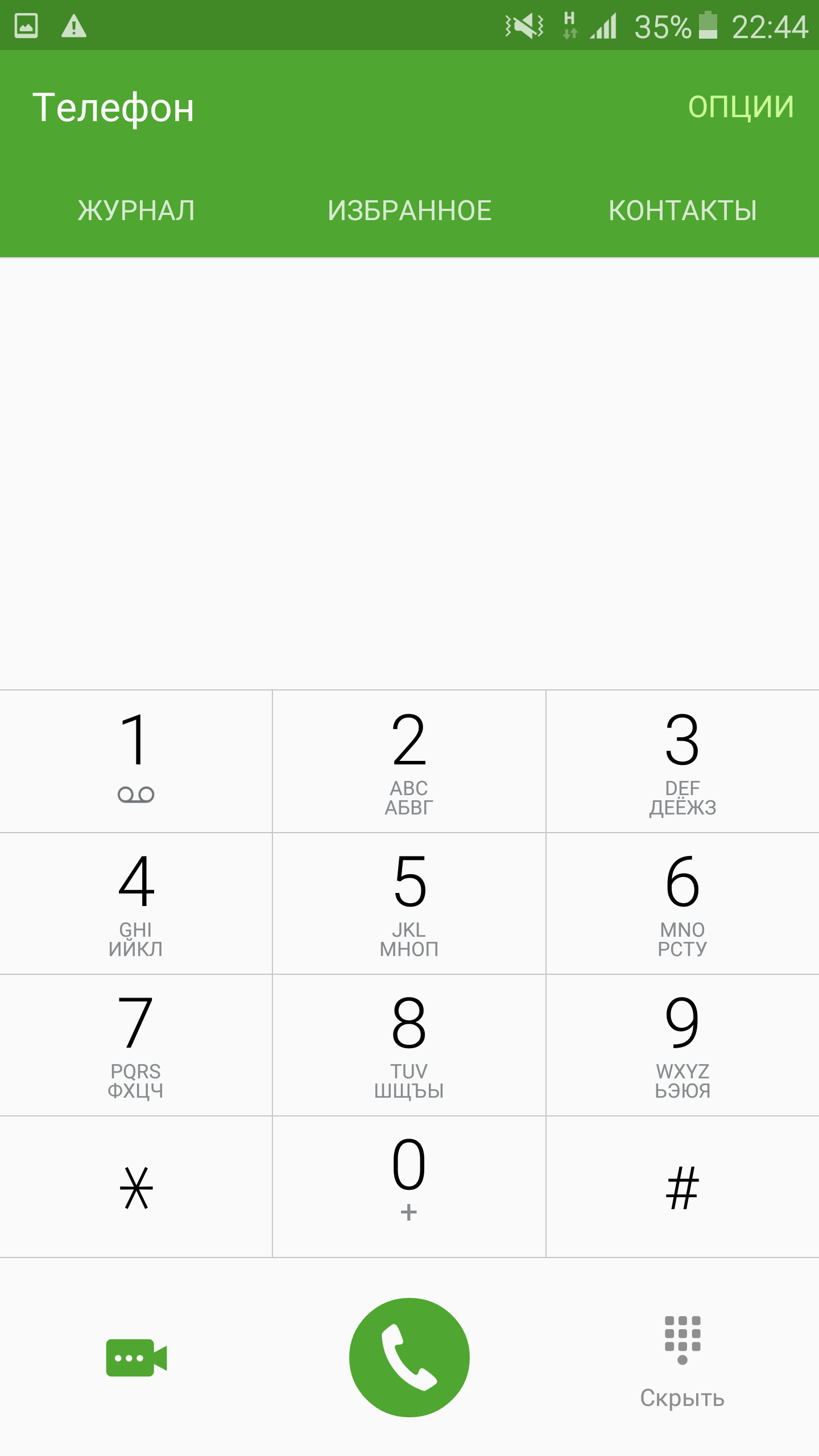Dial digit 1 on the keypad

136,762
